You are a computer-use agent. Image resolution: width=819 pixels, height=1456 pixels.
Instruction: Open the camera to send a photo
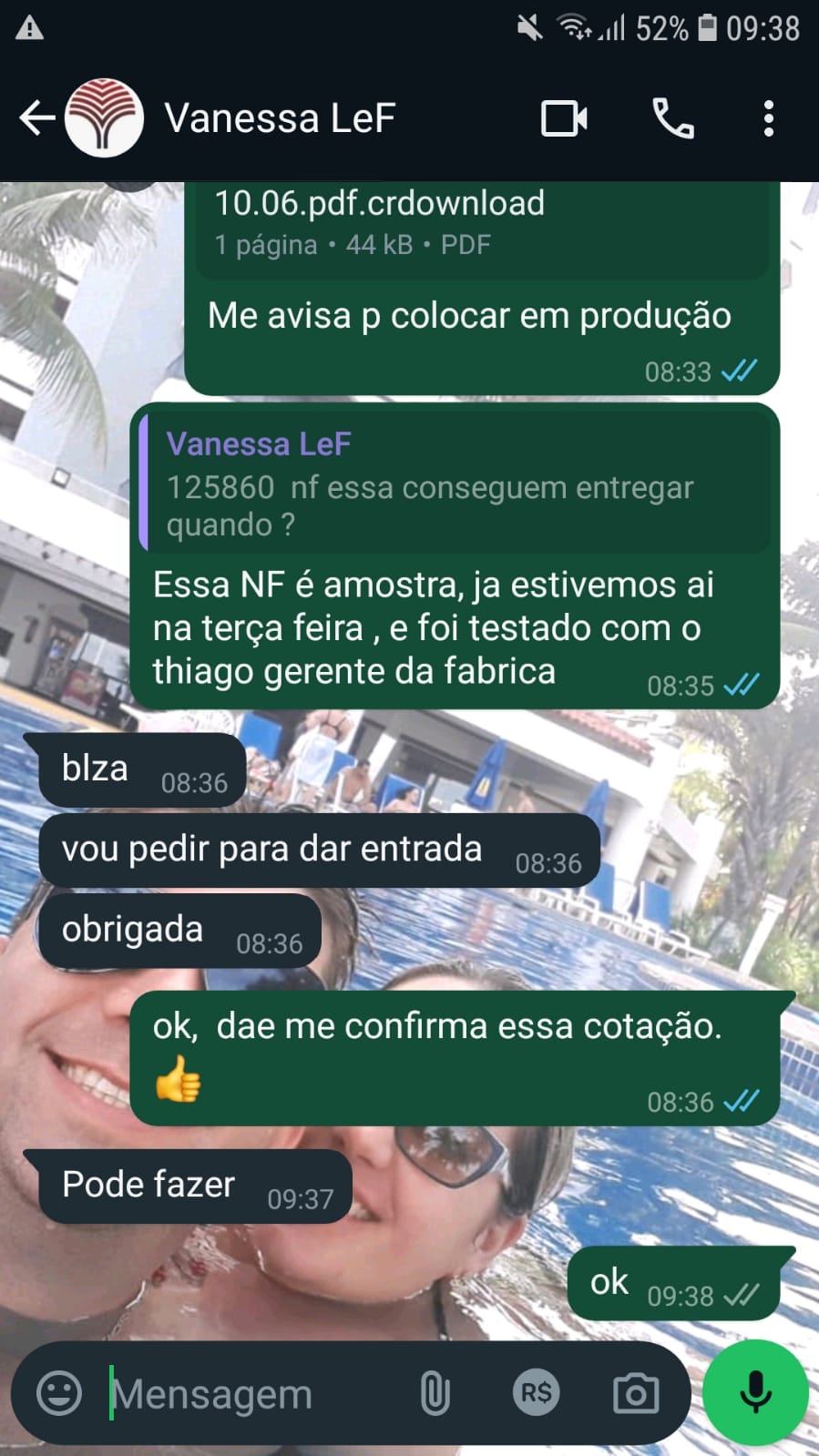[635, 1393]
